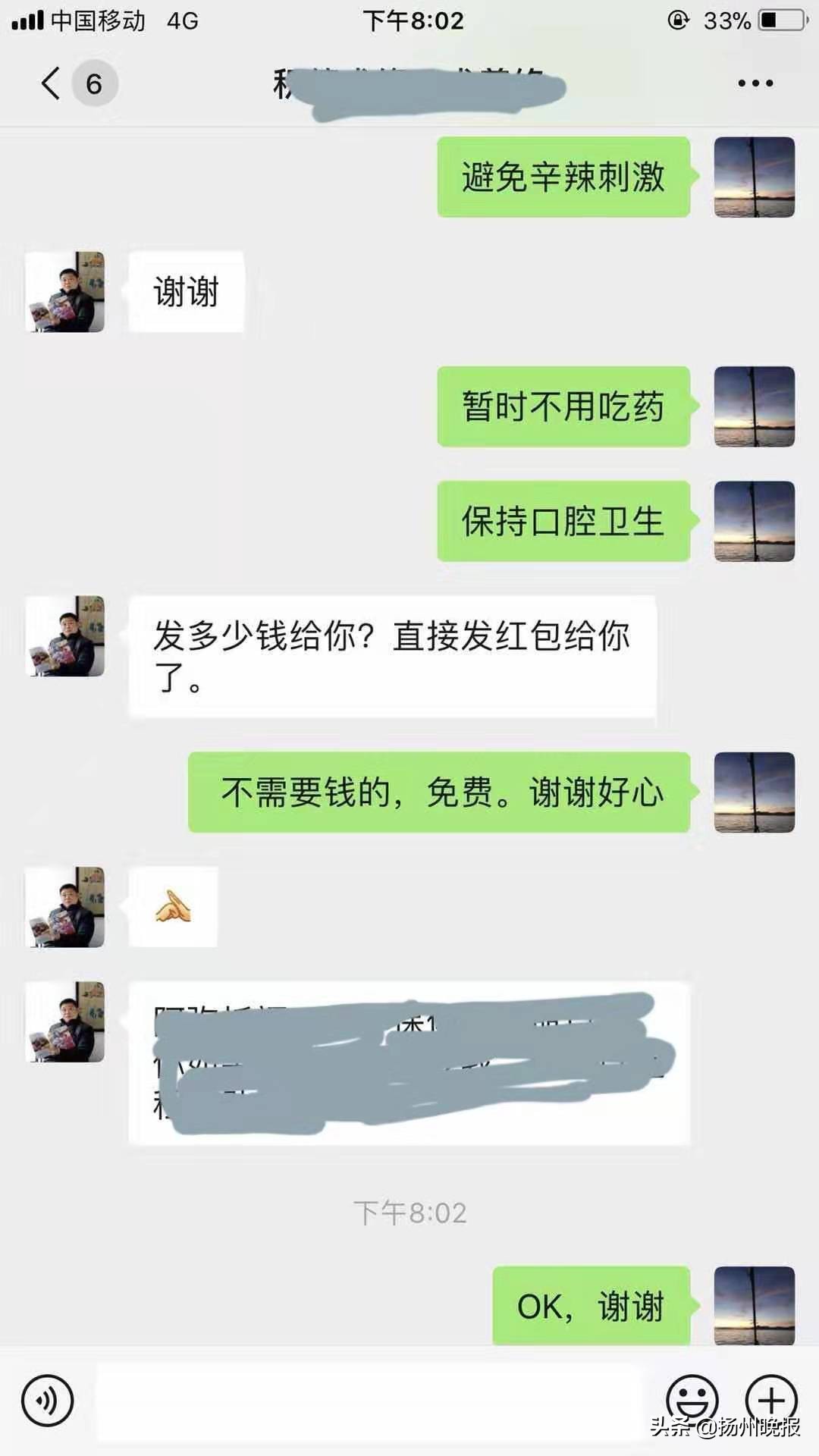Viewport: 819px width, 1456px height.
Task: Tap your own sunset avatar beside a green bubble
Action: 754,179
